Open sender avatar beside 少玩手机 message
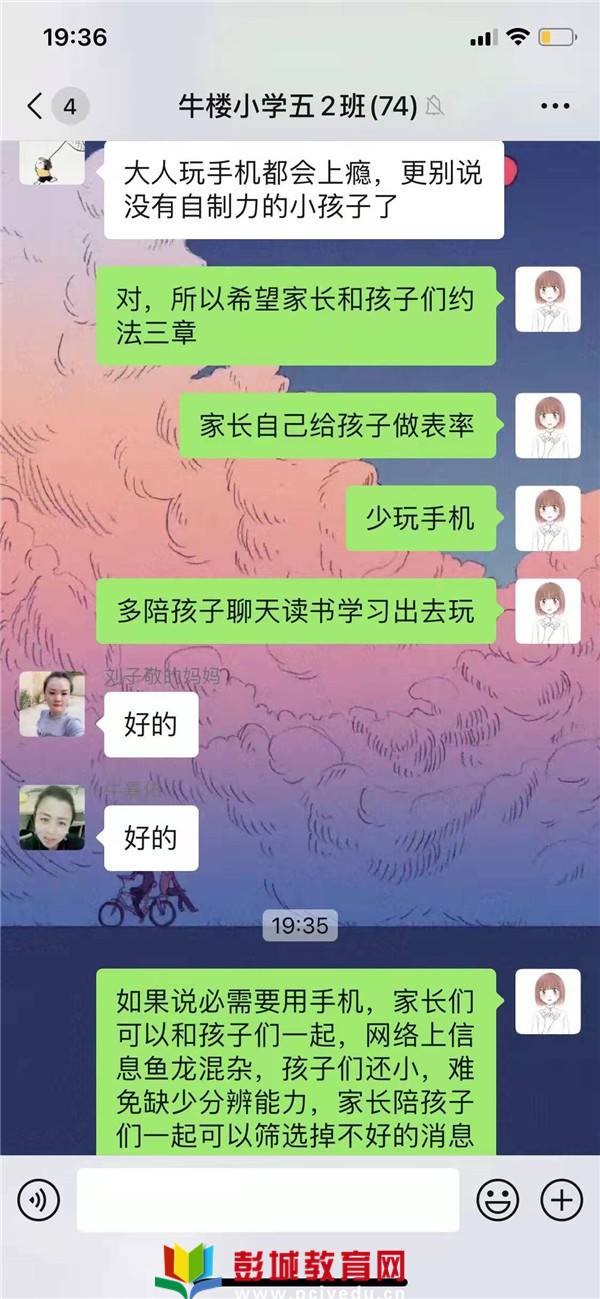600x1299 pixels. (x=547, y=518)
